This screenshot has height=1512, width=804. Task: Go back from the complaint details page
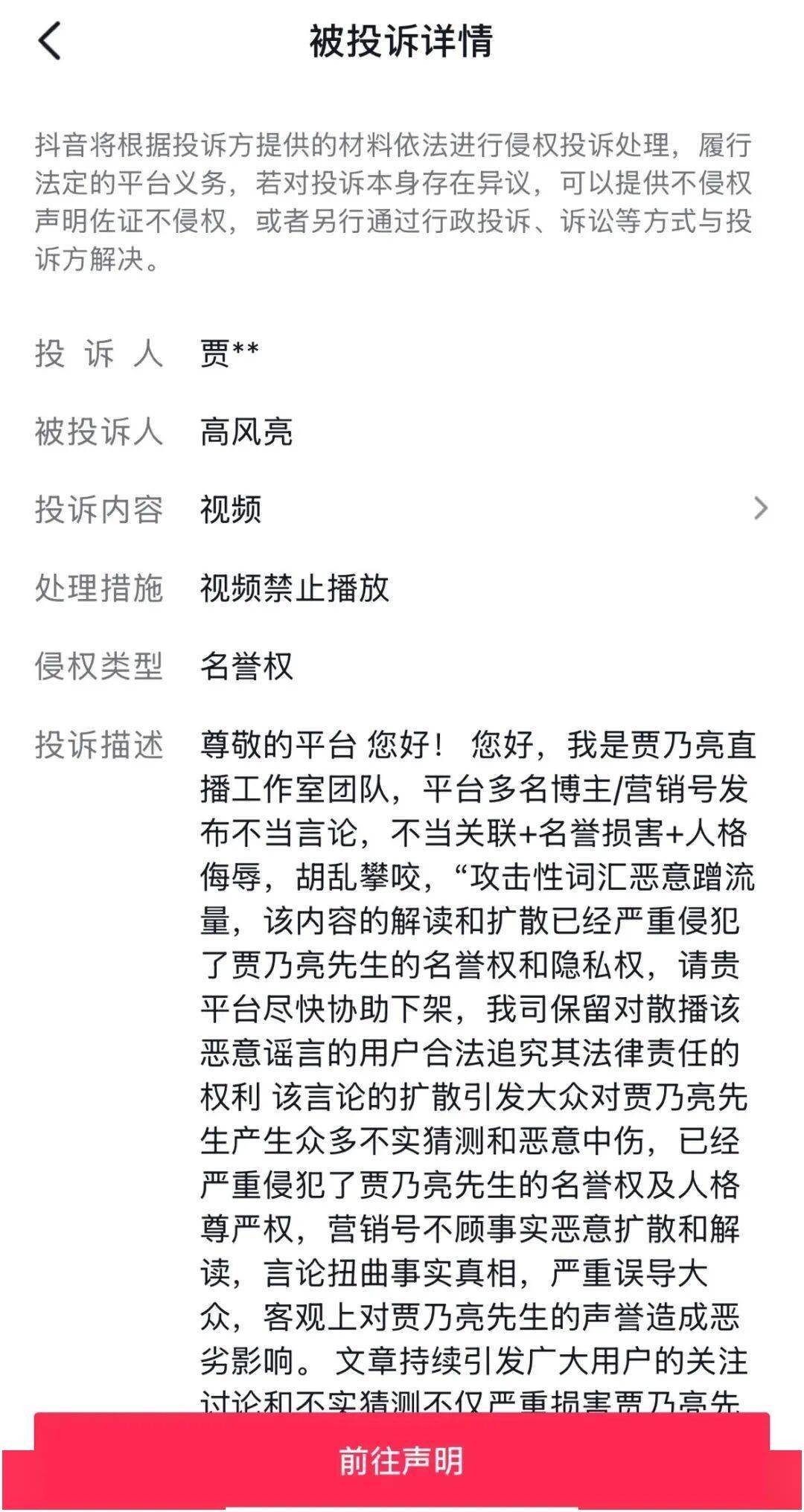(x=49, y=41)
